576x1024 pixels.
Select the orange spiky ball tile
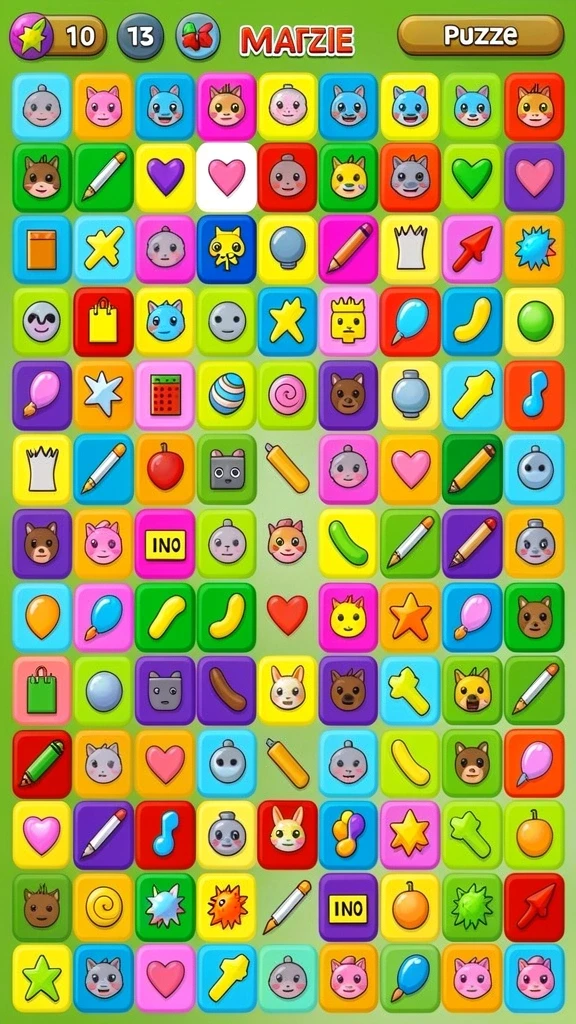(x=227, y=907)
